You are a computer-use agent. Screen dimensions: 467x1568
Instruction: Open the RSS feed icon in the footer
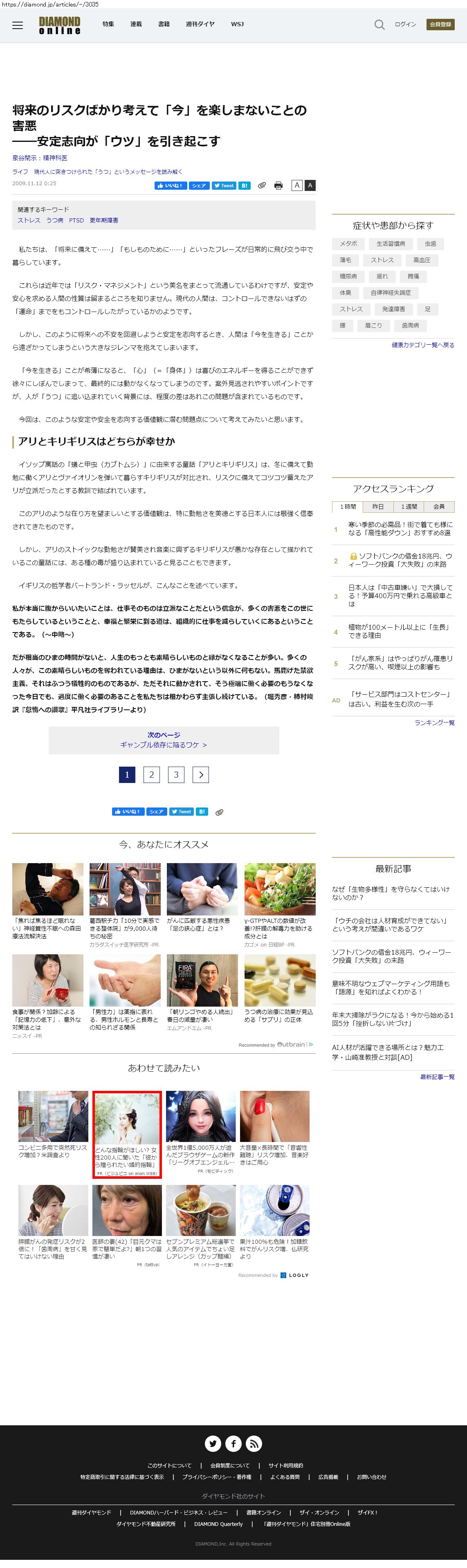click(x=254, y=1443)
